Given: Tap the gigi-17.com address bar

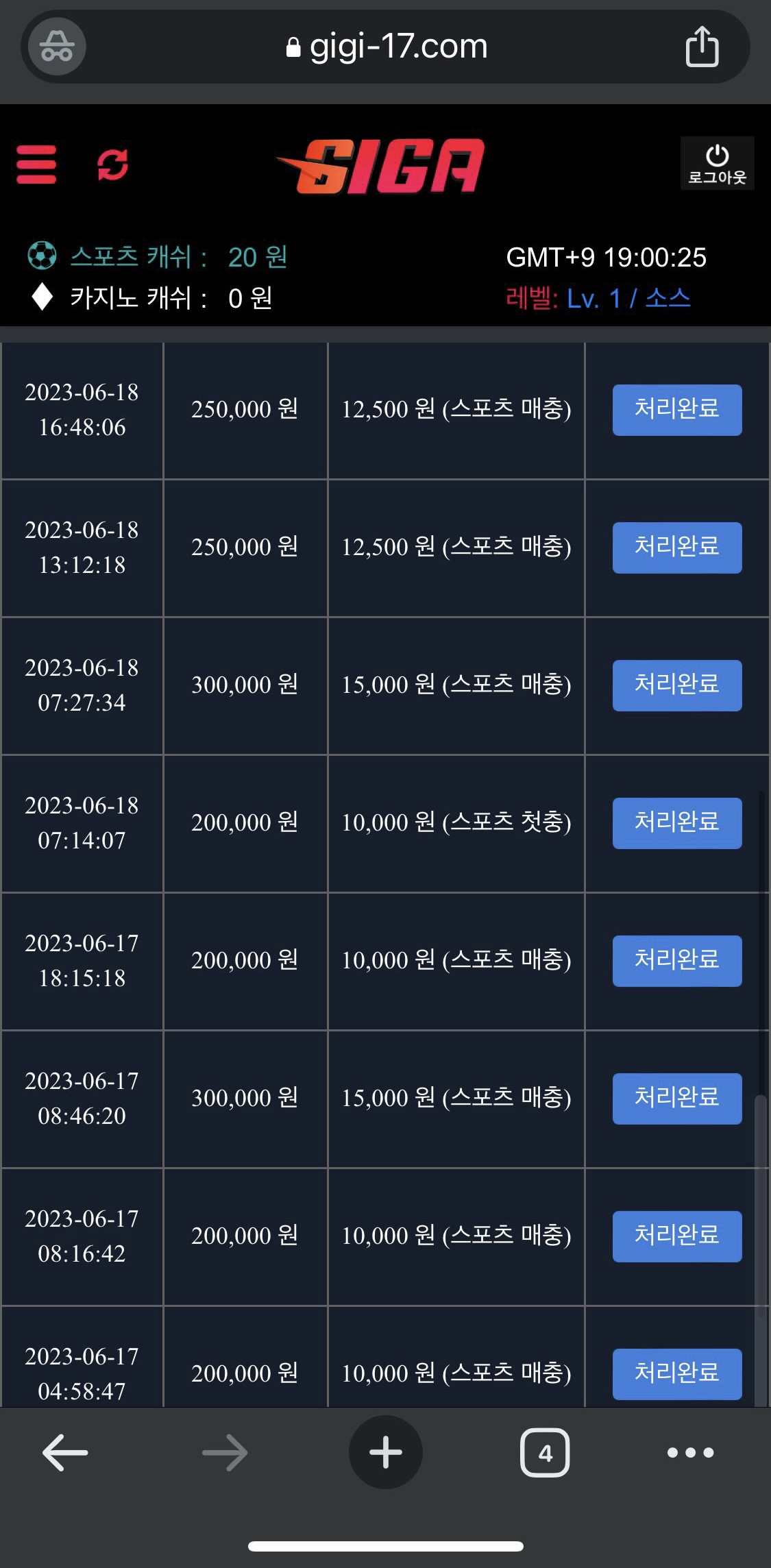Looking at the screenshot, I should [387, 47].
